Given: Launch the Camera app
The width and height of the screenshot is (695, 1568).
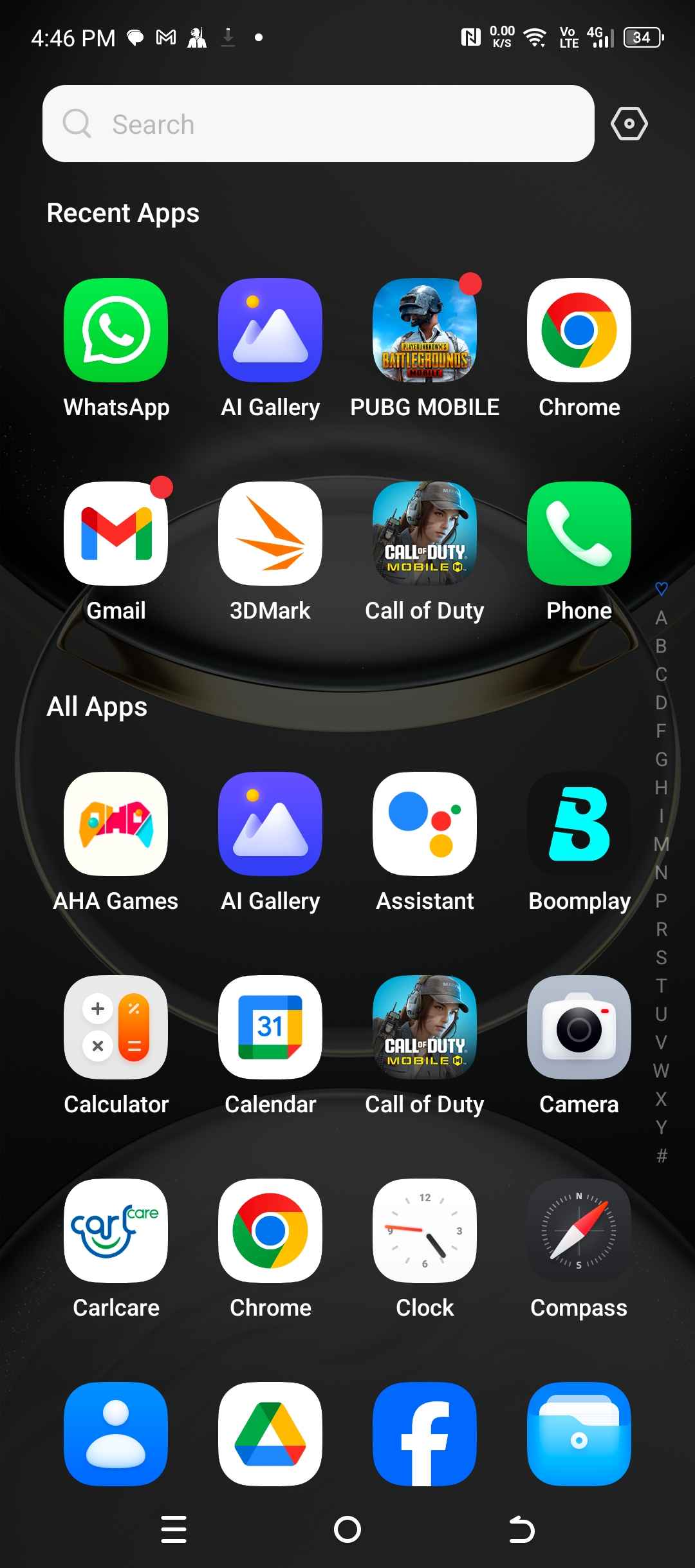Looking at the screenshot, I should pyautogui.click(x=579, y=1027).
